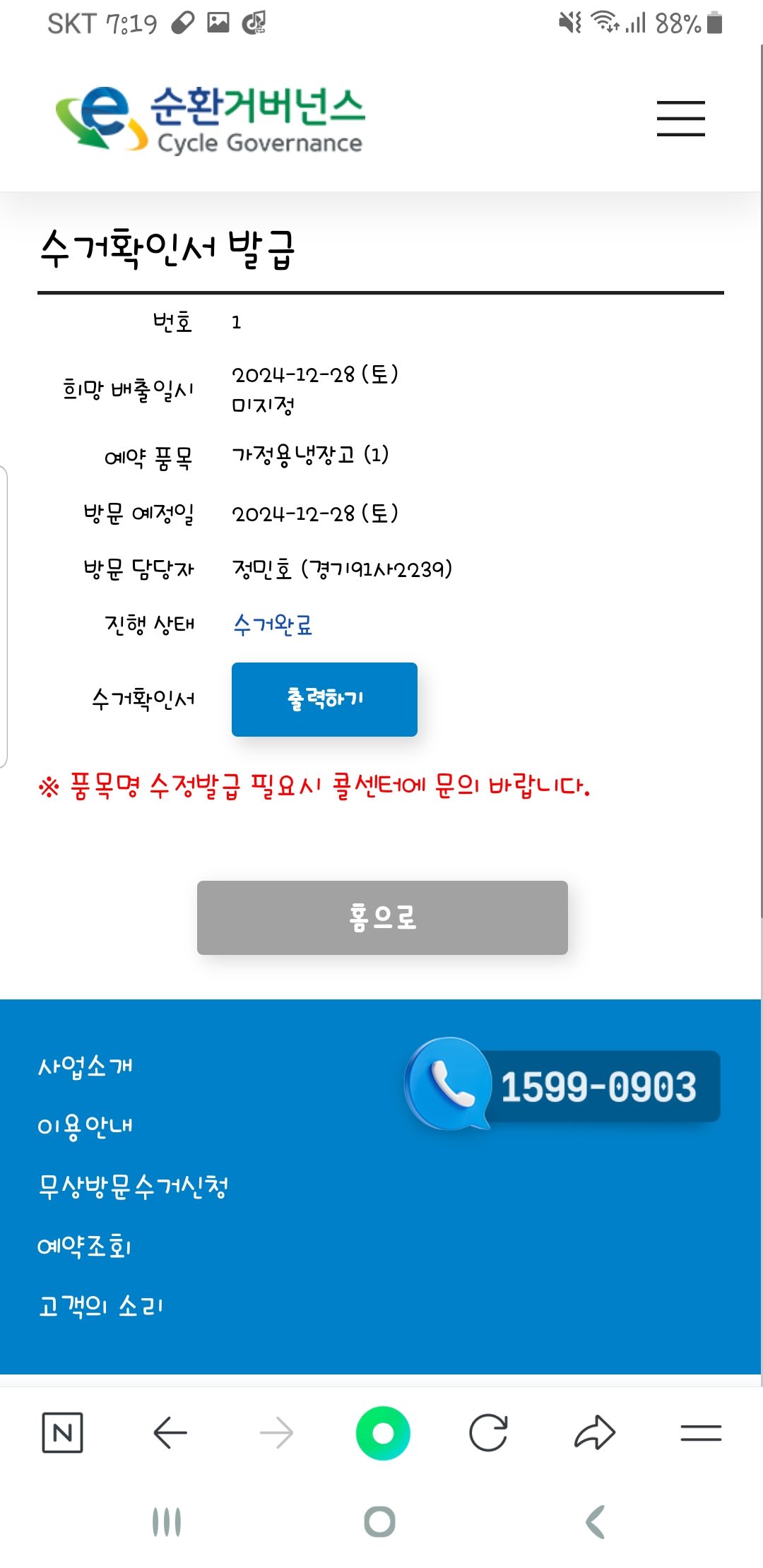Open the 고객의 소리 footer link

pyautogui.click(x=100, y=1306)
